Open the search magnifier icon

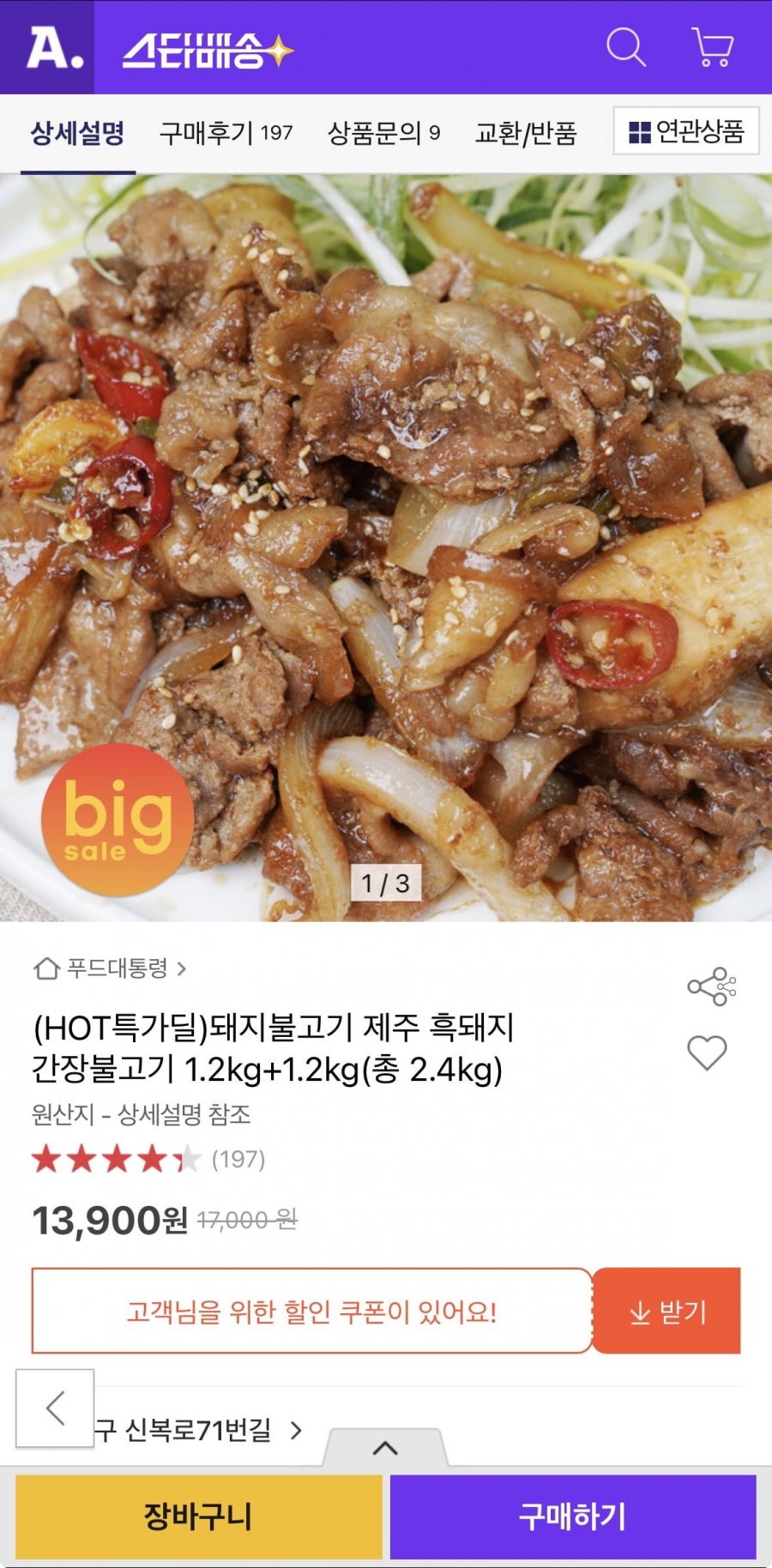[x=625, y=47]
